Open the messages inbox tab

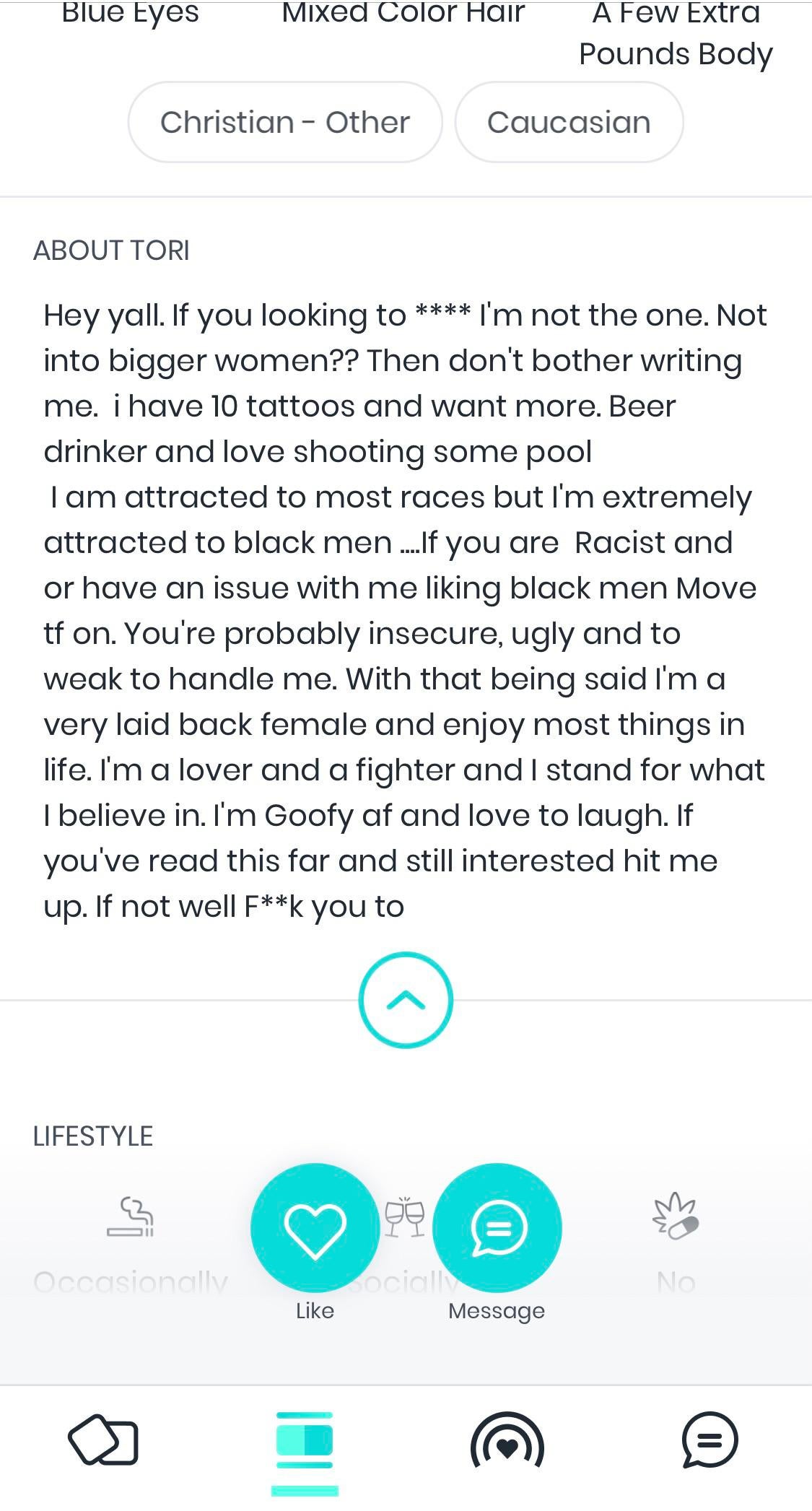pos(709,1442)
